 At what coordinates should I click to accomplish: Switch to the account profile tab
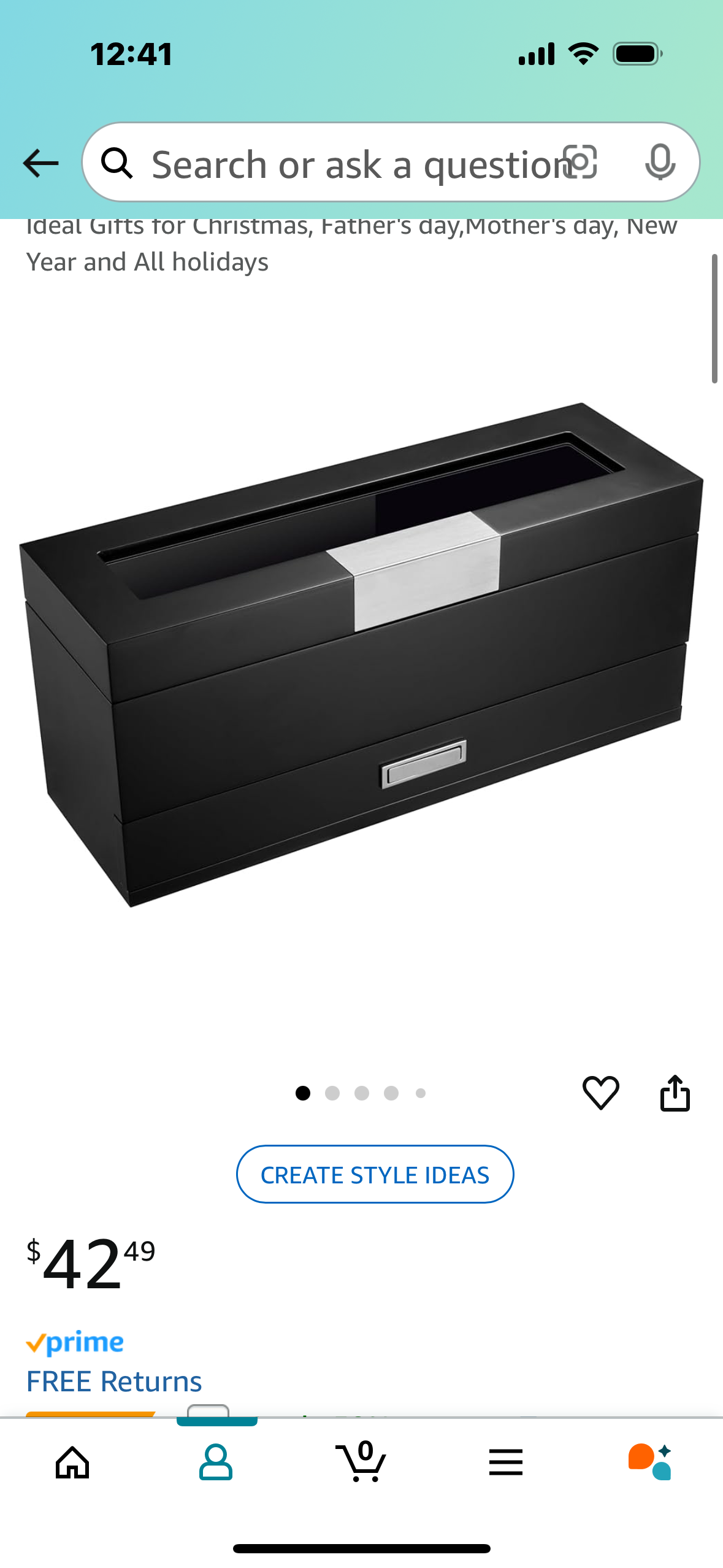216,1462
